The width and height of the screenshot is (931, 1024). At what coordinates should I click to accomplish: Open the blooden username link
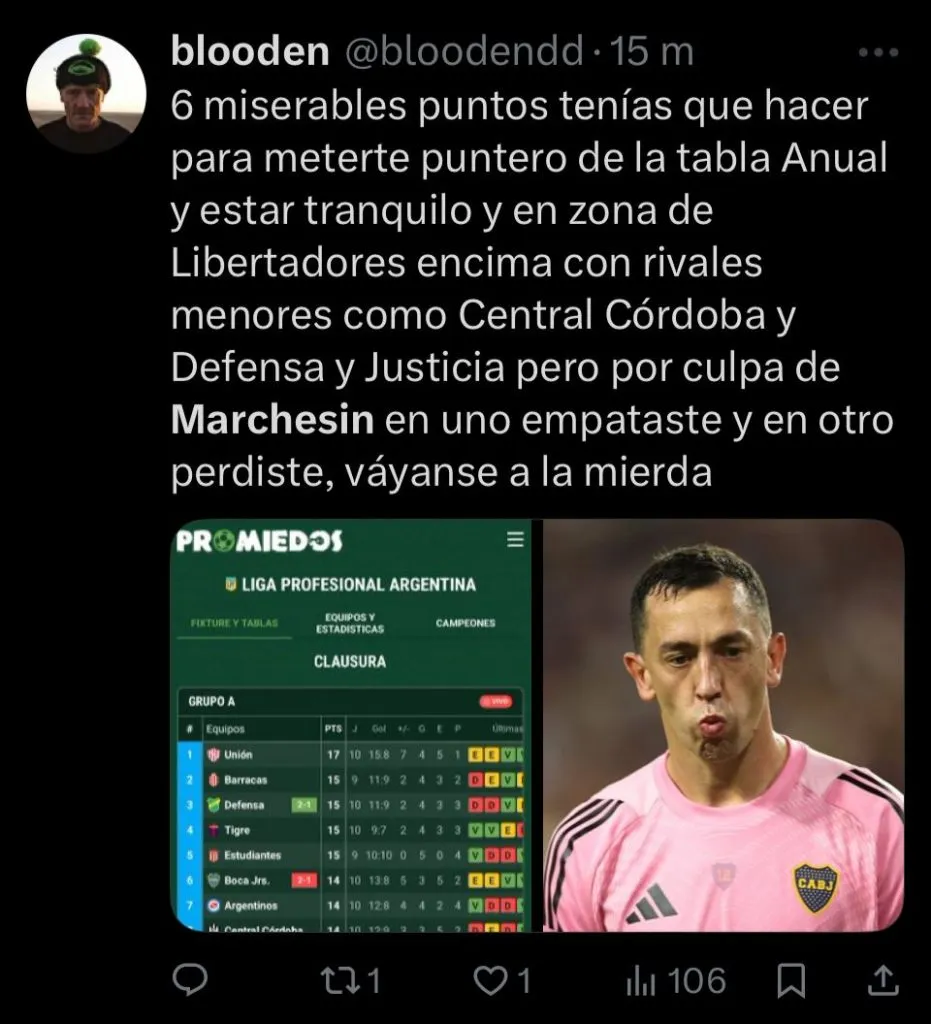pyautogui.click(x=250, y=53)
